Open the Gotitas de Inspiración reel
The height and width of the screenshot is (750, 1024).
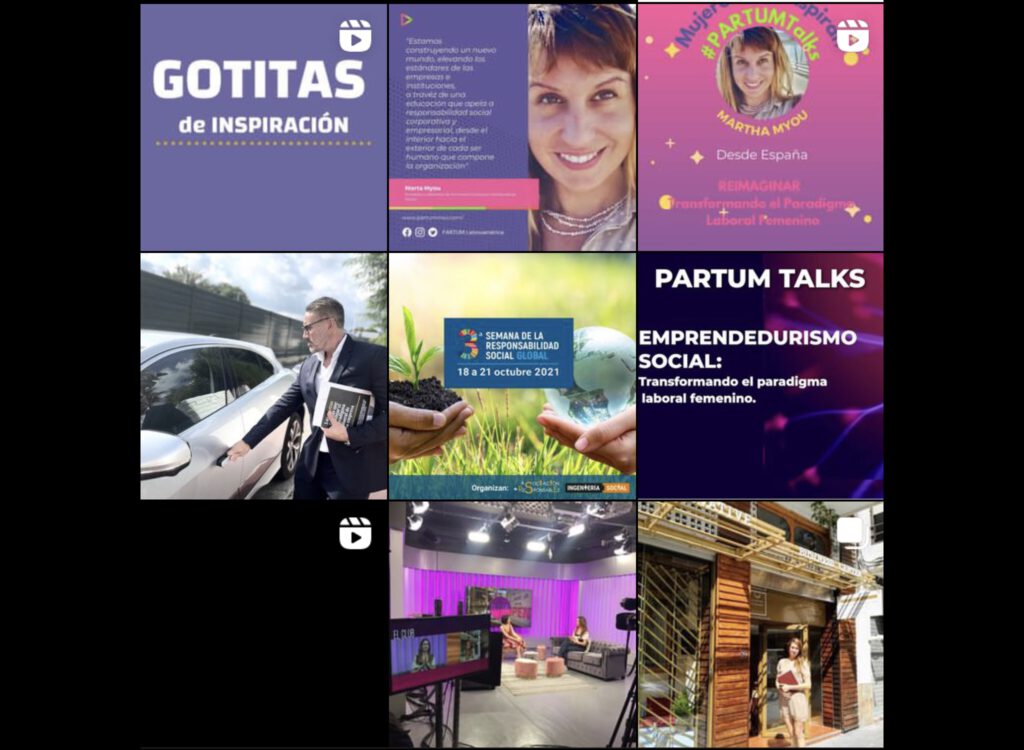click(263, 127)
